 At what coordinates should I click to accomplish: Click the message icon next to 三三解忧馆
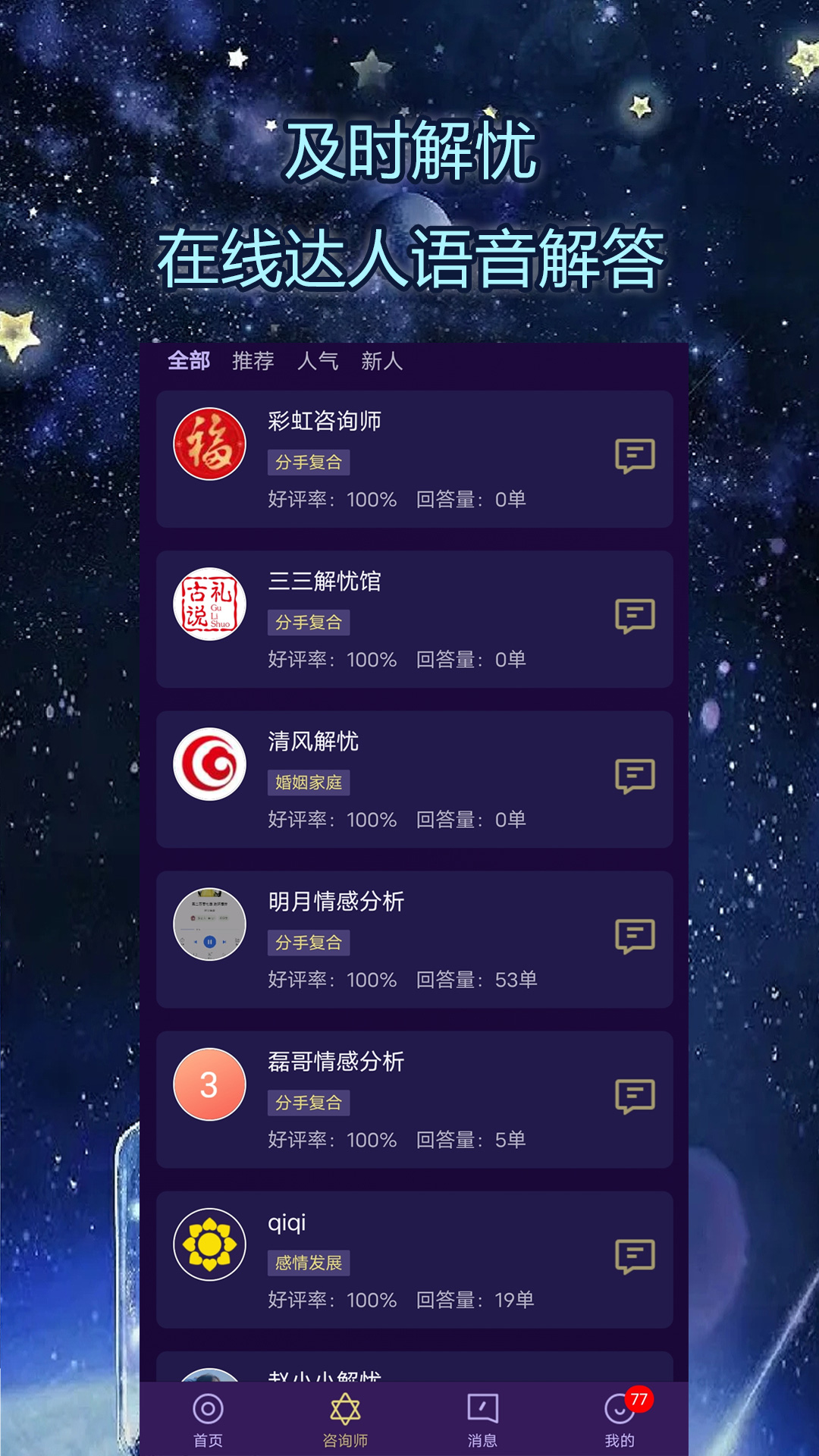click(634, 617)
